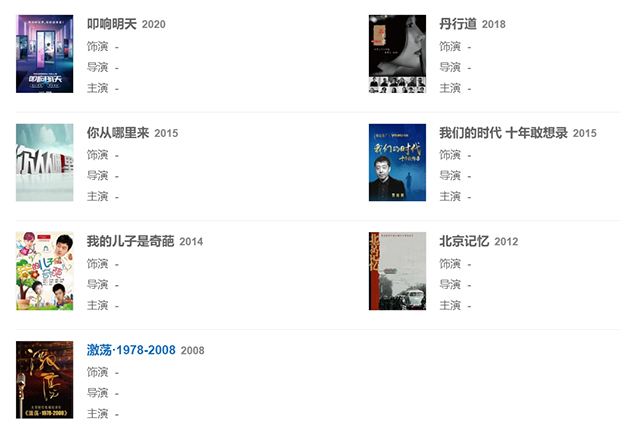Tap the 我们的时代 十年敢想录 poster

pyautogui.click(x=397, y=162)
